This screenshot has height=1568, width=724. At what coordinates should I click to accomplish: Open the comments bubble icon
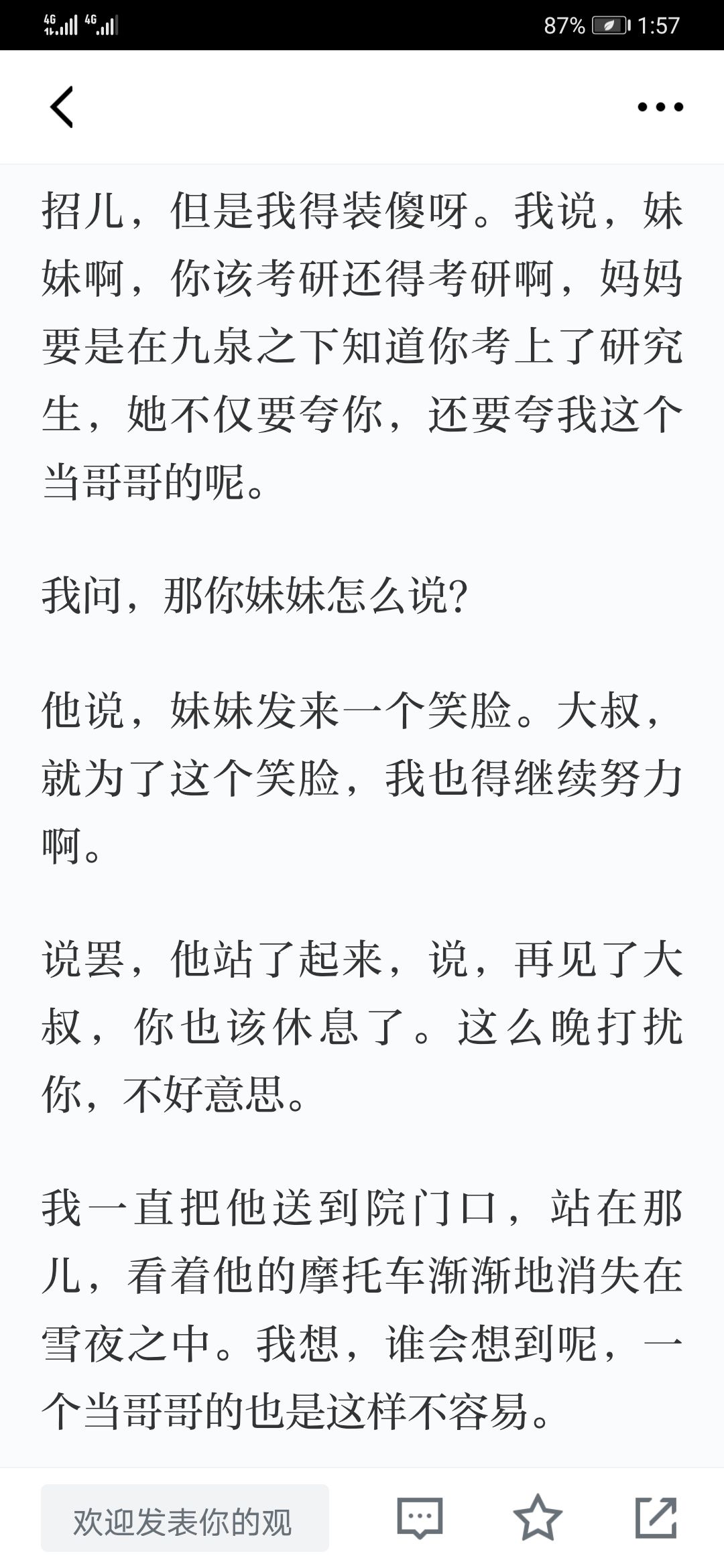(x=420, y=1518)
